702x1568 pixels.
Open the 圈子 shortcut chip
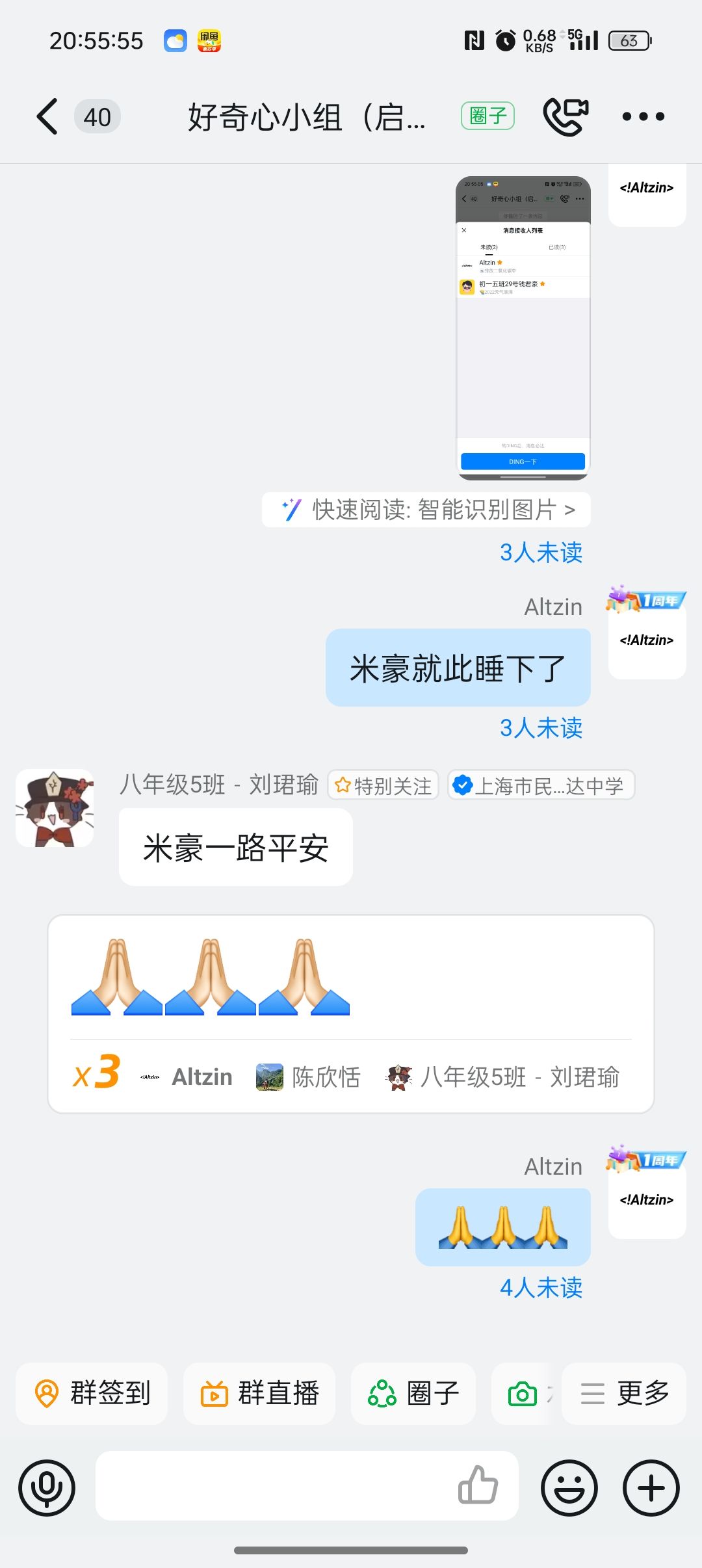(413, 1393)
